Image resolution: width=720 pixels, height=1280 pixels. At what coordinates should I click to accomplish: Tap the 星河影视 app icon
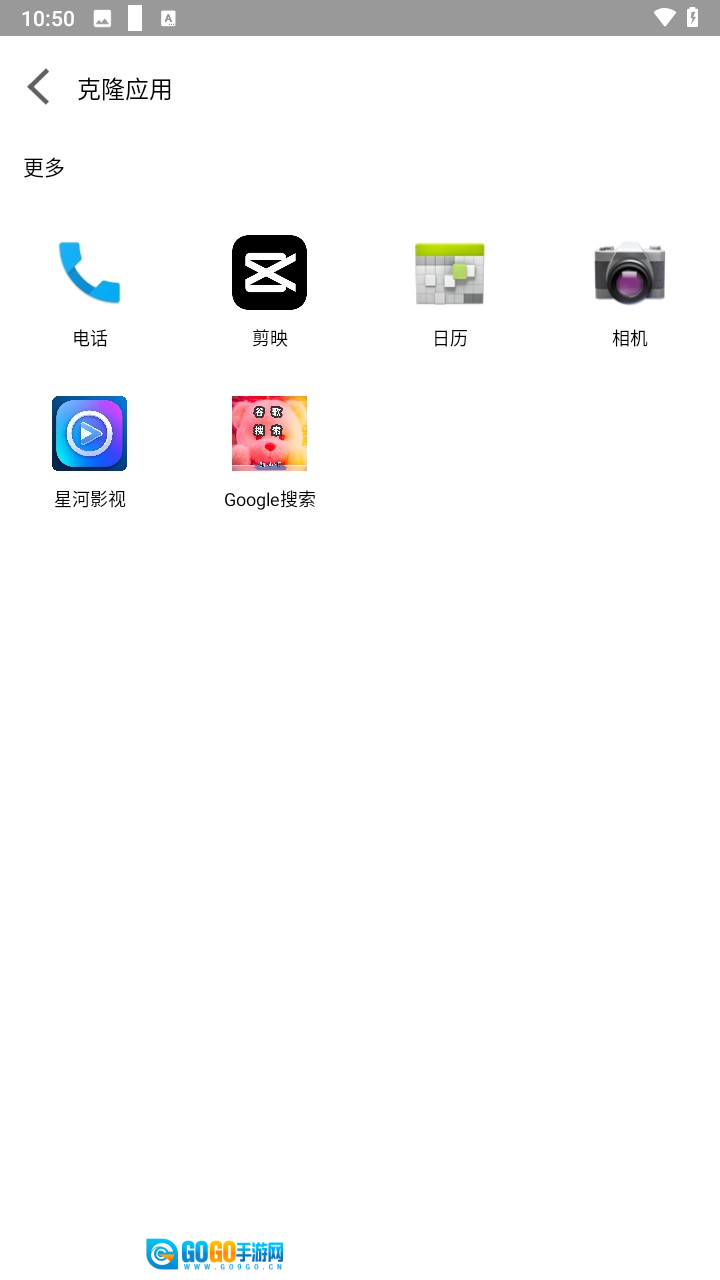[90, 434]
